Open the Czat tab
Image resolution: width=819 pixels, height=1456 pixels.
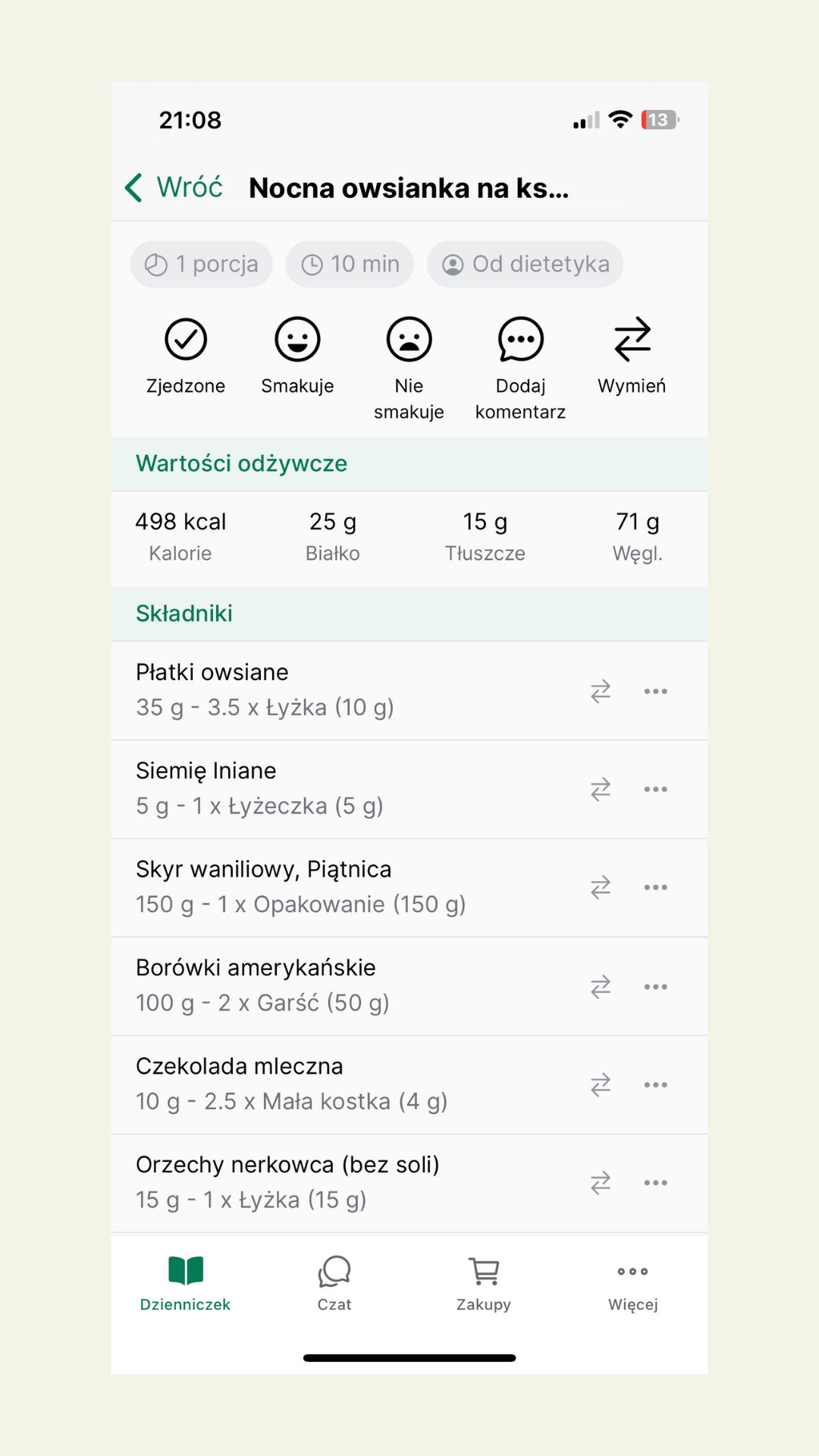(334, 1283)
